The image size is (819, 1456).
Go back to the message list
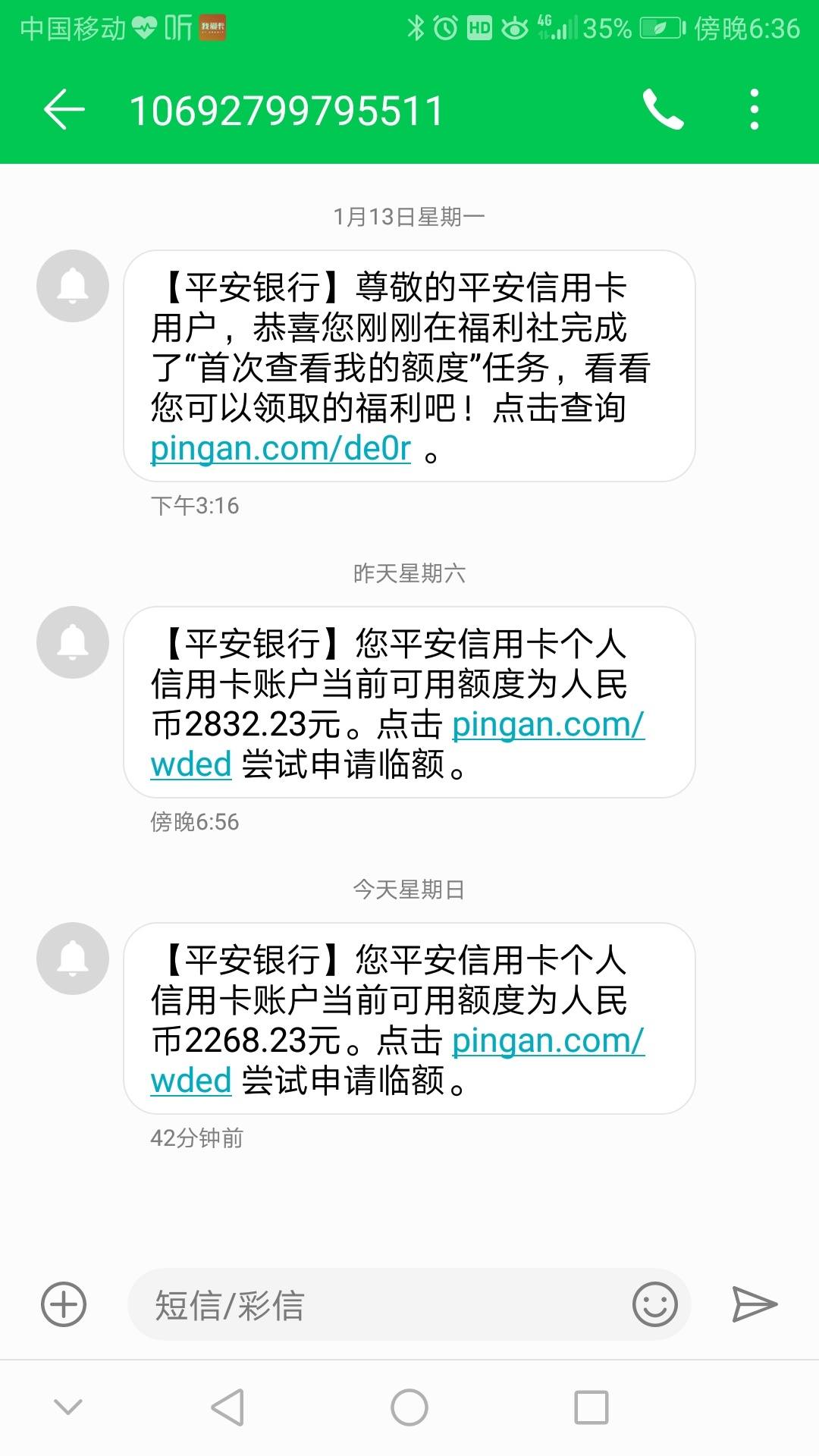click(x=64, y=110)
